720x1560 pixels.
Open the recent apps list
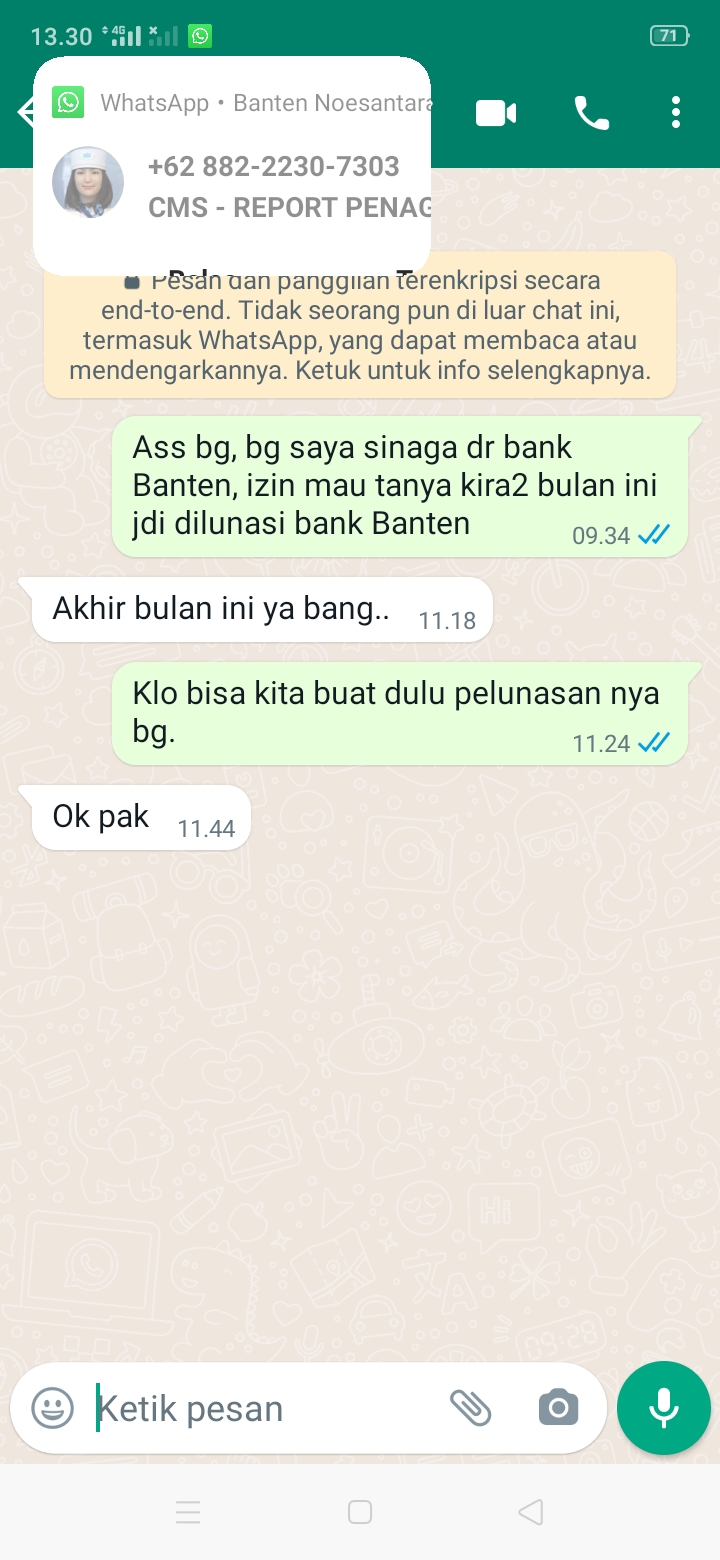tap(188, 1512)
